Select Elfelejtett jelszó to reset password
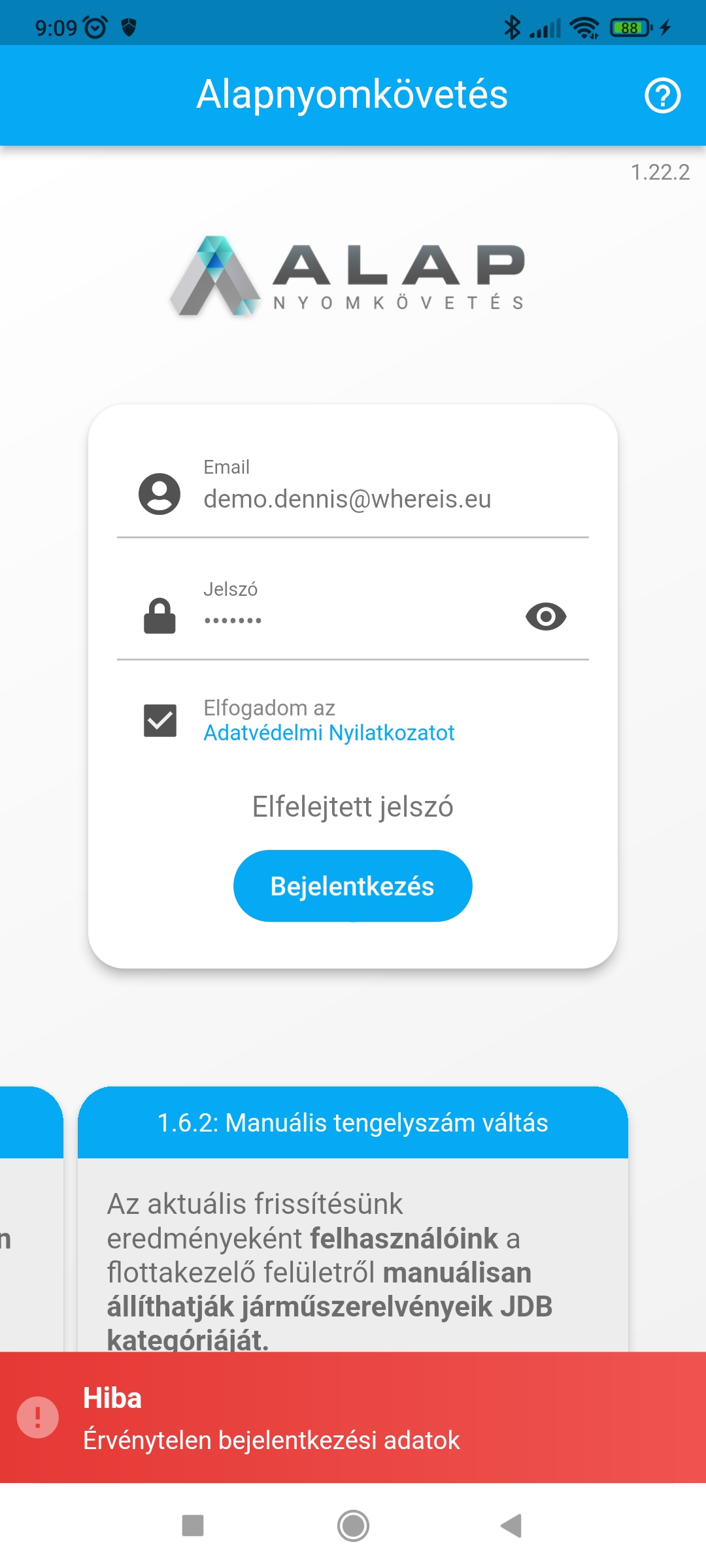 click(x=353, y=807)
